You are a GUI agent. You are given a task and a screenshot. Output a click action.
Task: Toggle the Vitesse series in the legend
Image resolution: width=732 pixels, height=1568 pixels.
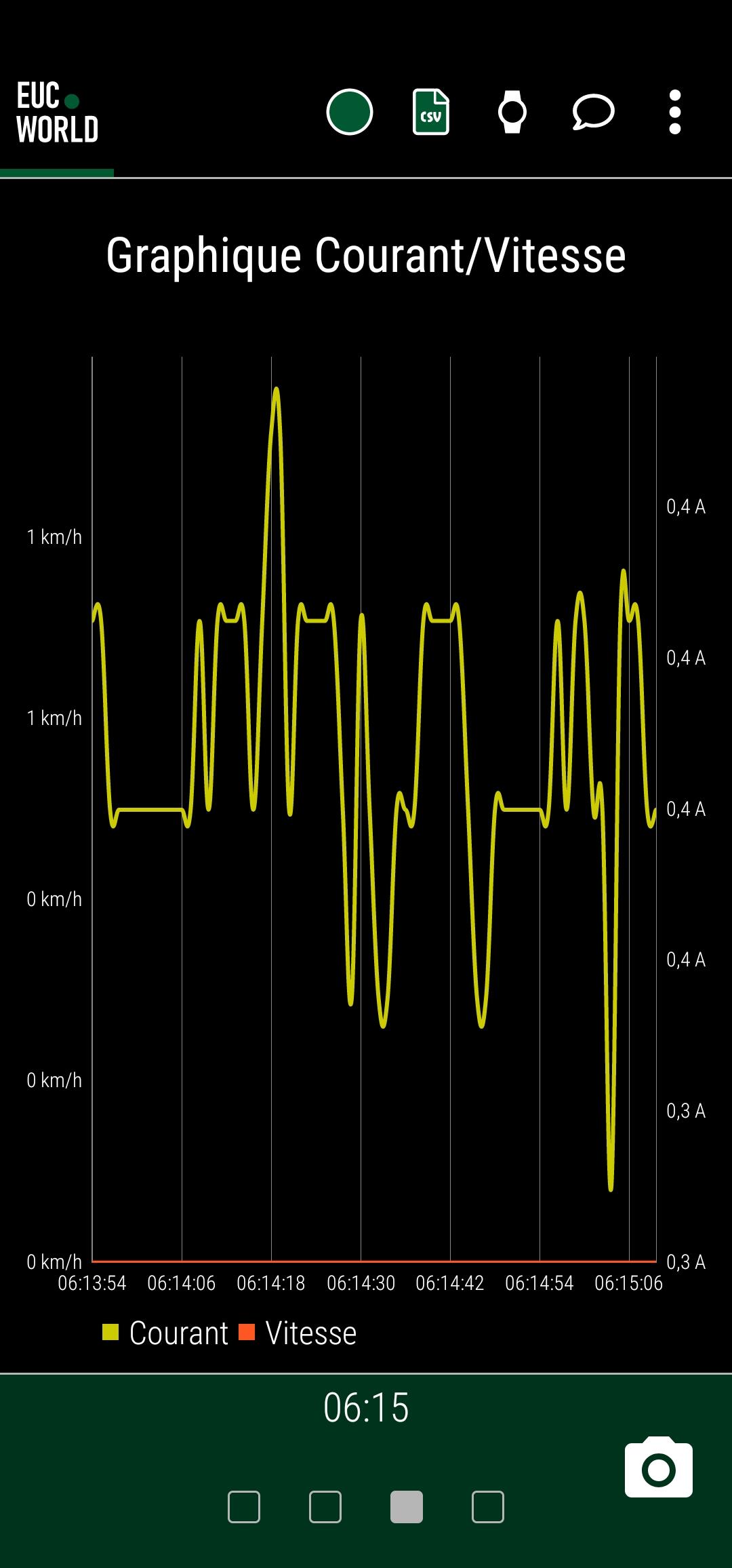pyautogui.click(x=298, y=1333)
